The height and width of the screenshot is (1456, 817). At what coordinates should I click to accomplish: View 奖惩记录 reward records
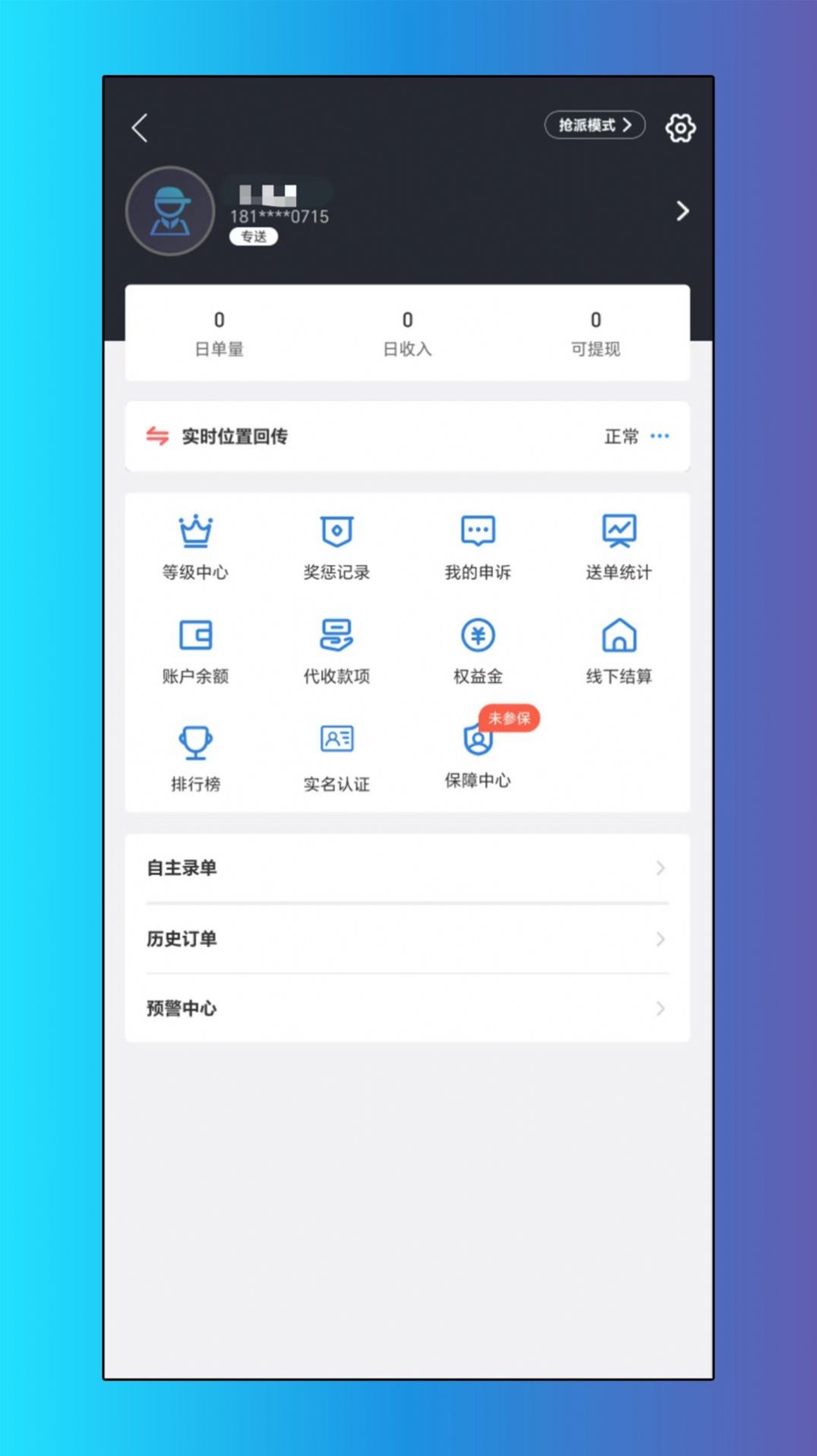pyautogui.click(x=337, y=547)
